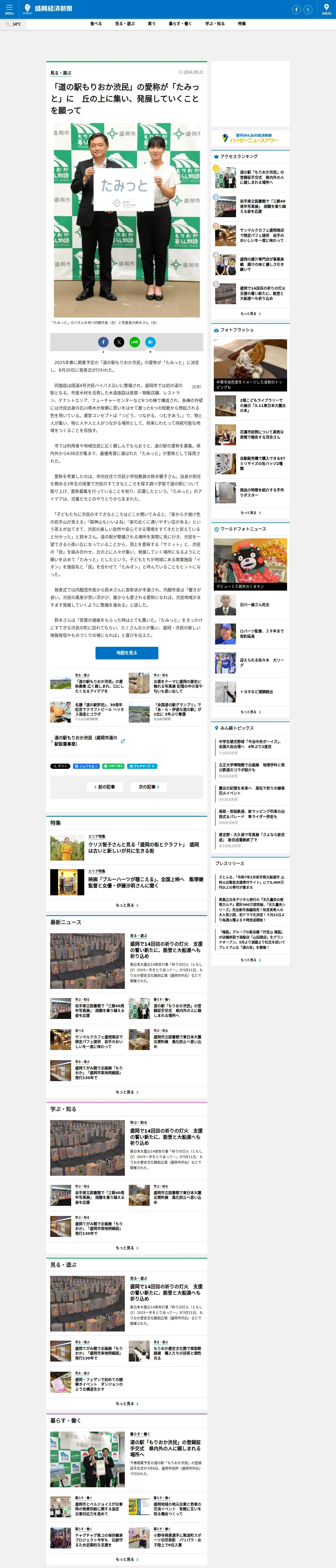Screen dimensions: 336x1568
Task: Switch to the 食べる navigation tab
Action: (x=96, y=24)
